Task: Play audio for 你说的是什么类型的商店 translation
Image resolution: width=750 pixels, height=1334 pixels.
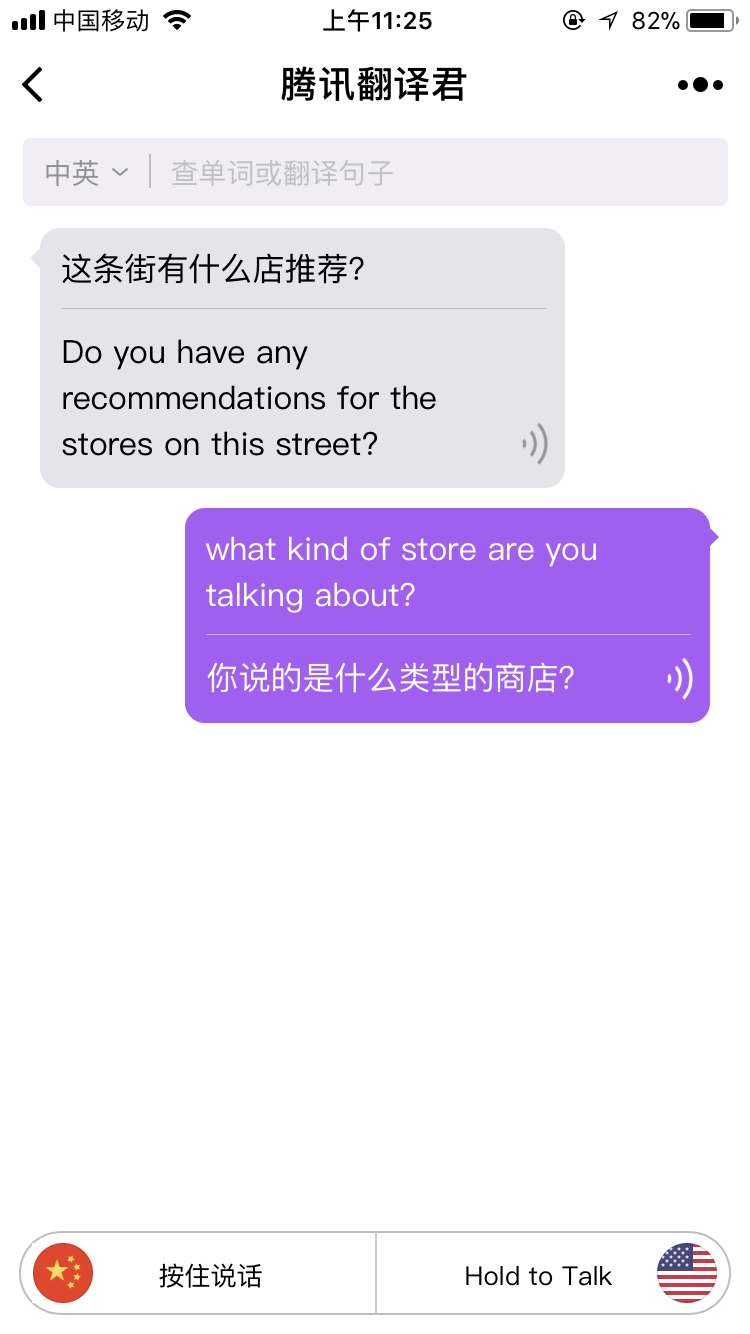Action: point(680,679)
